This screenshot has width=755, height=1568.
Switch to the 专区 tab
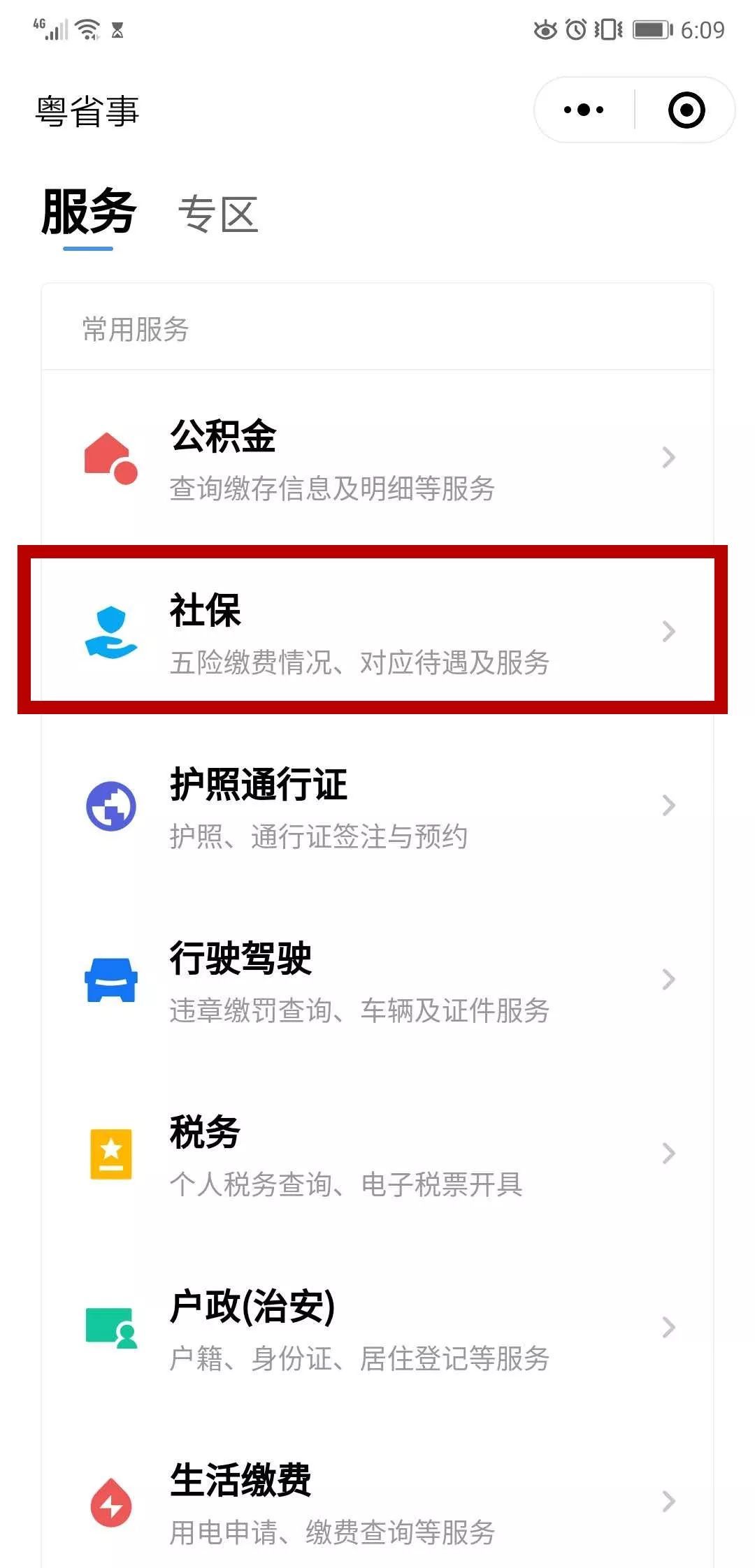tap(218, 214)
